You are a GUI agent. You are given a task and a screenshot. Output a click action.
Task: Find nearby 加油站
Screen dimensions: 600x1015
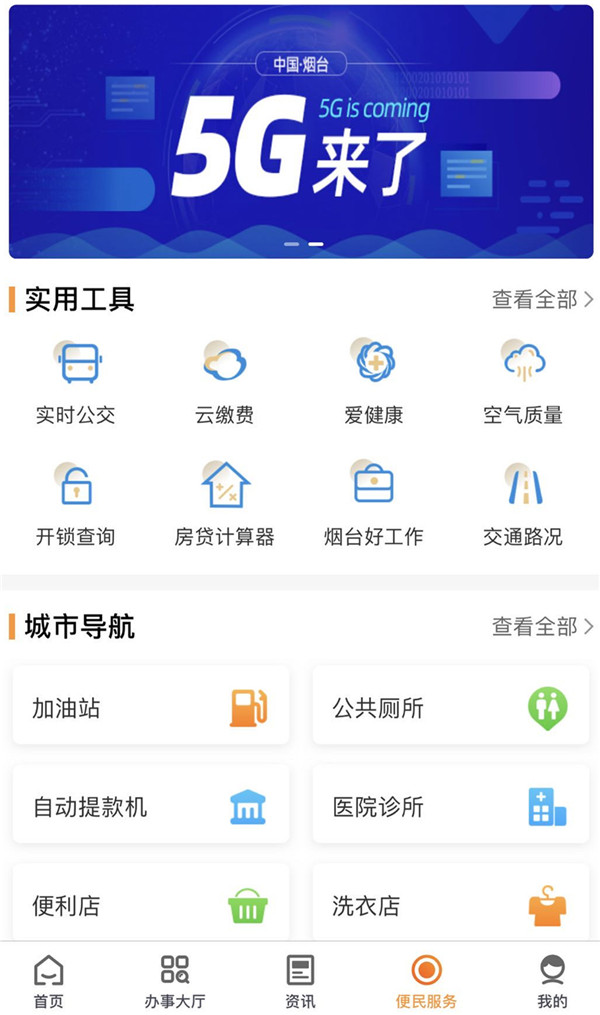click(x=151, y=708)
